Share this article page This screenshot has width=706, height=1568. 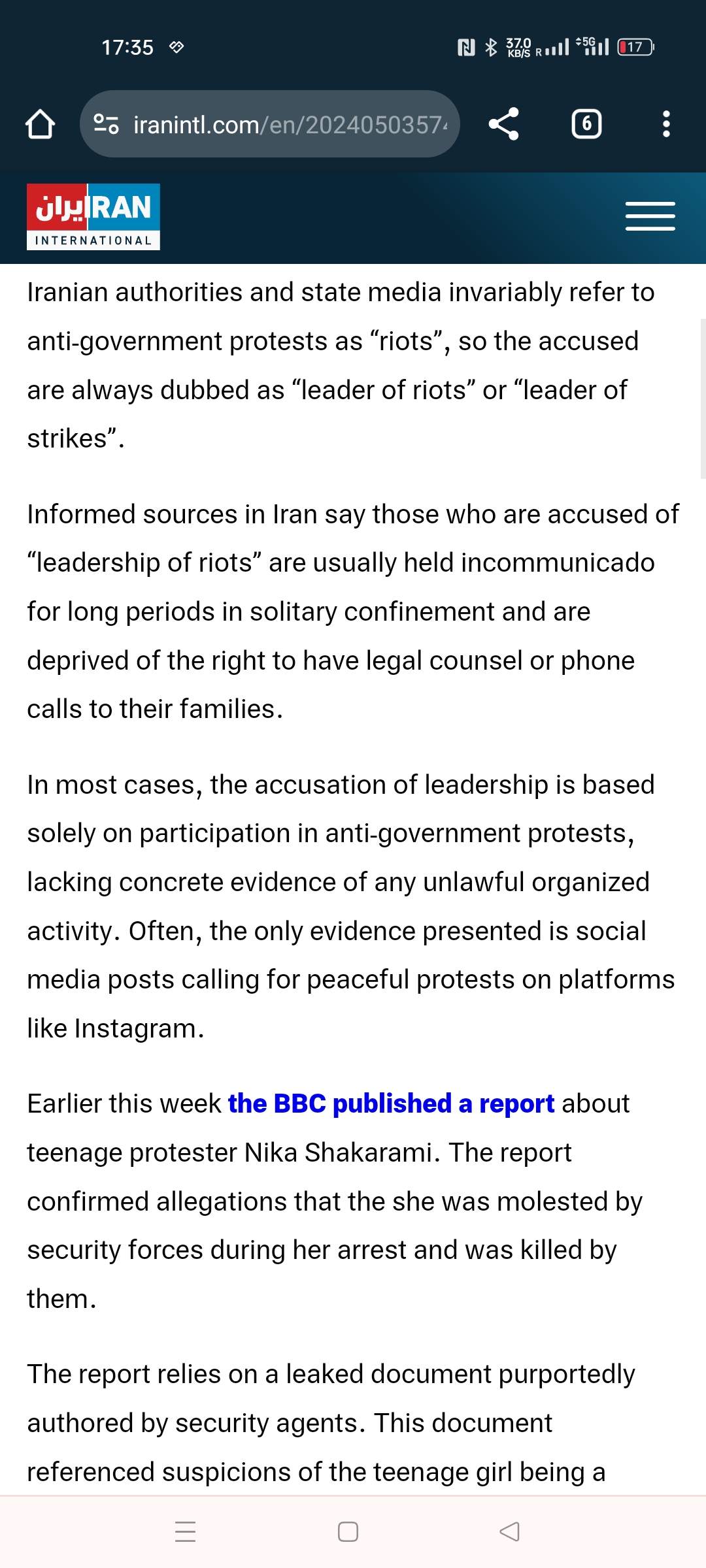(x=504, y=124)
